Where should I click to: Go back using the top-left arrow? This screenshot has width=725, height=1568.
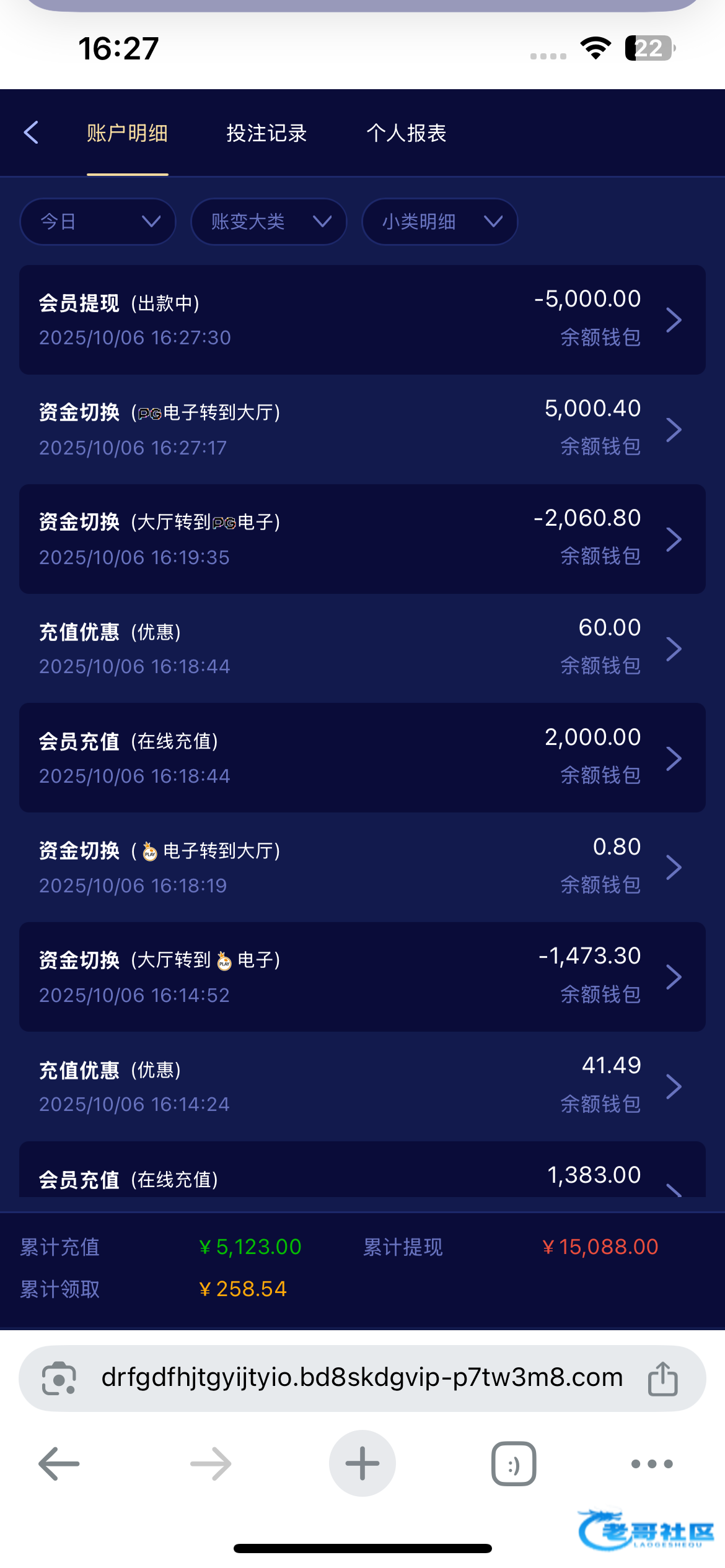(x=31, y=133)
